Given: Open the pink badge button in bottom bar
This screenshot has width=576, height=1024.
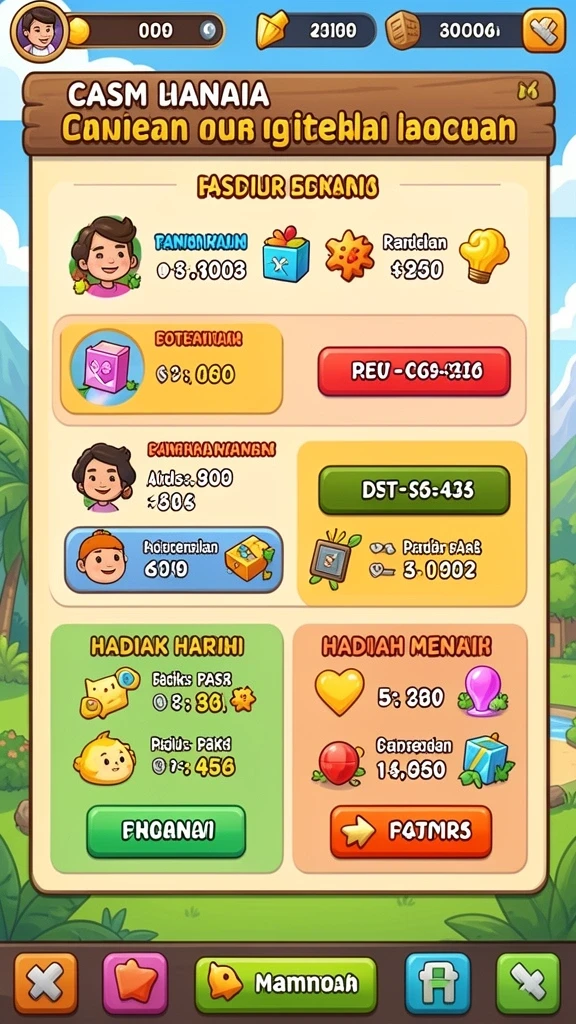Looking at the screenshot, I should (135, 982).
